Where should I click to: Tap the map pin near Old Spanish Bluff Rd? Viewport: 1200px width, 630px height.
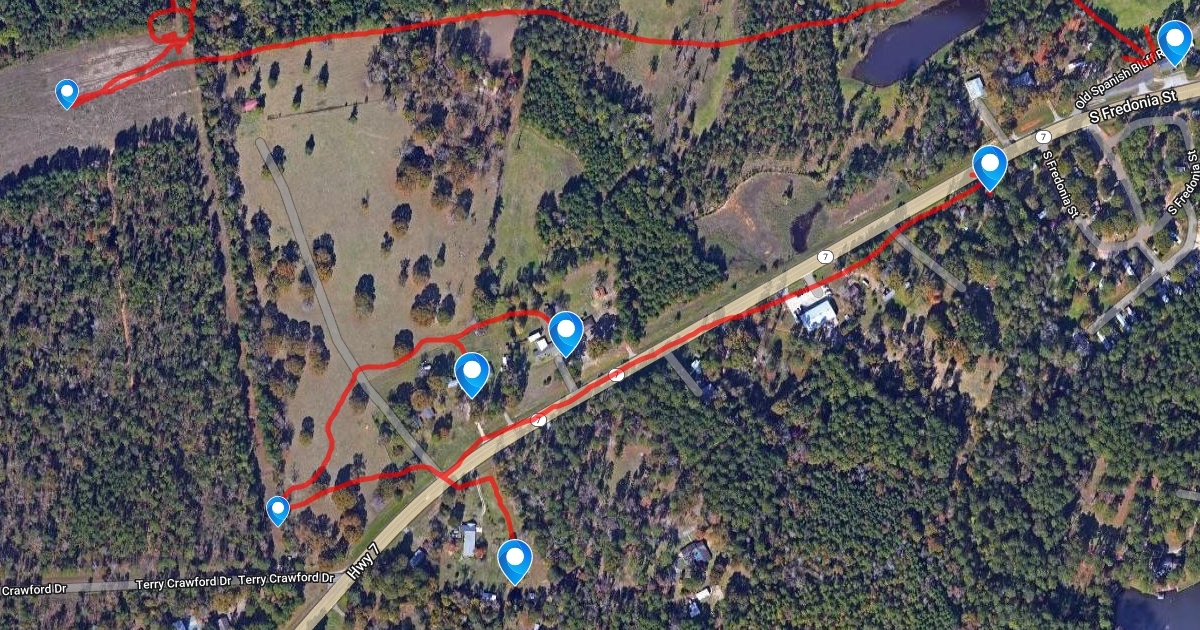tap(1174, 41)
